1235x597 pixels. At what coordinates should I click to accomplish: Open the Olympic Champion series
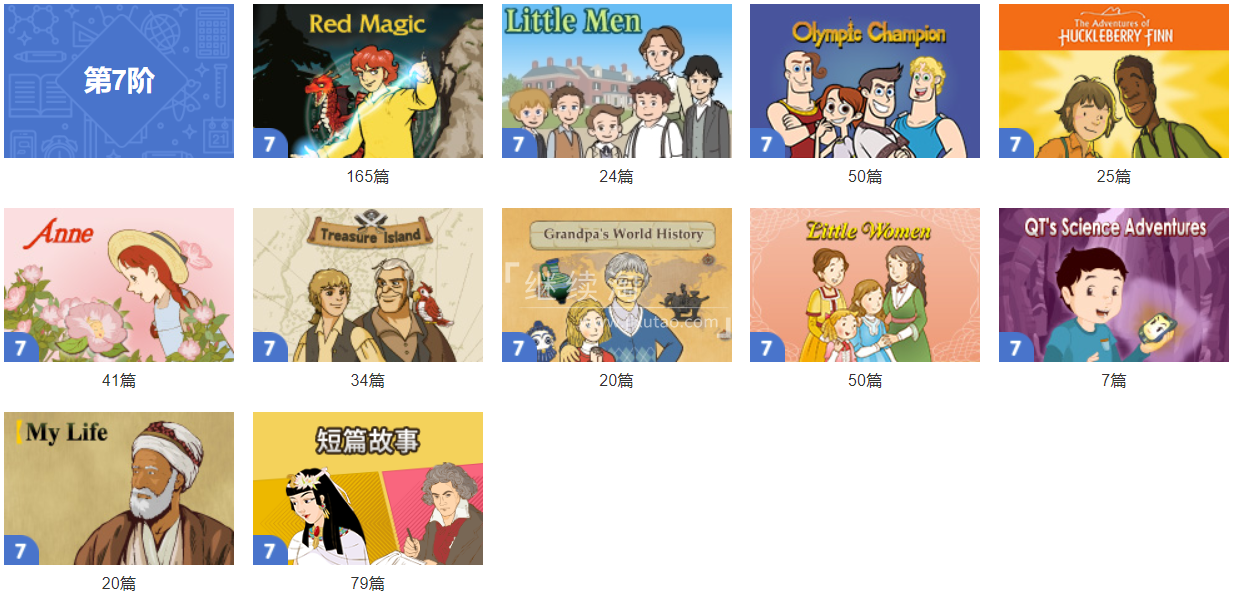pos(864,81)
